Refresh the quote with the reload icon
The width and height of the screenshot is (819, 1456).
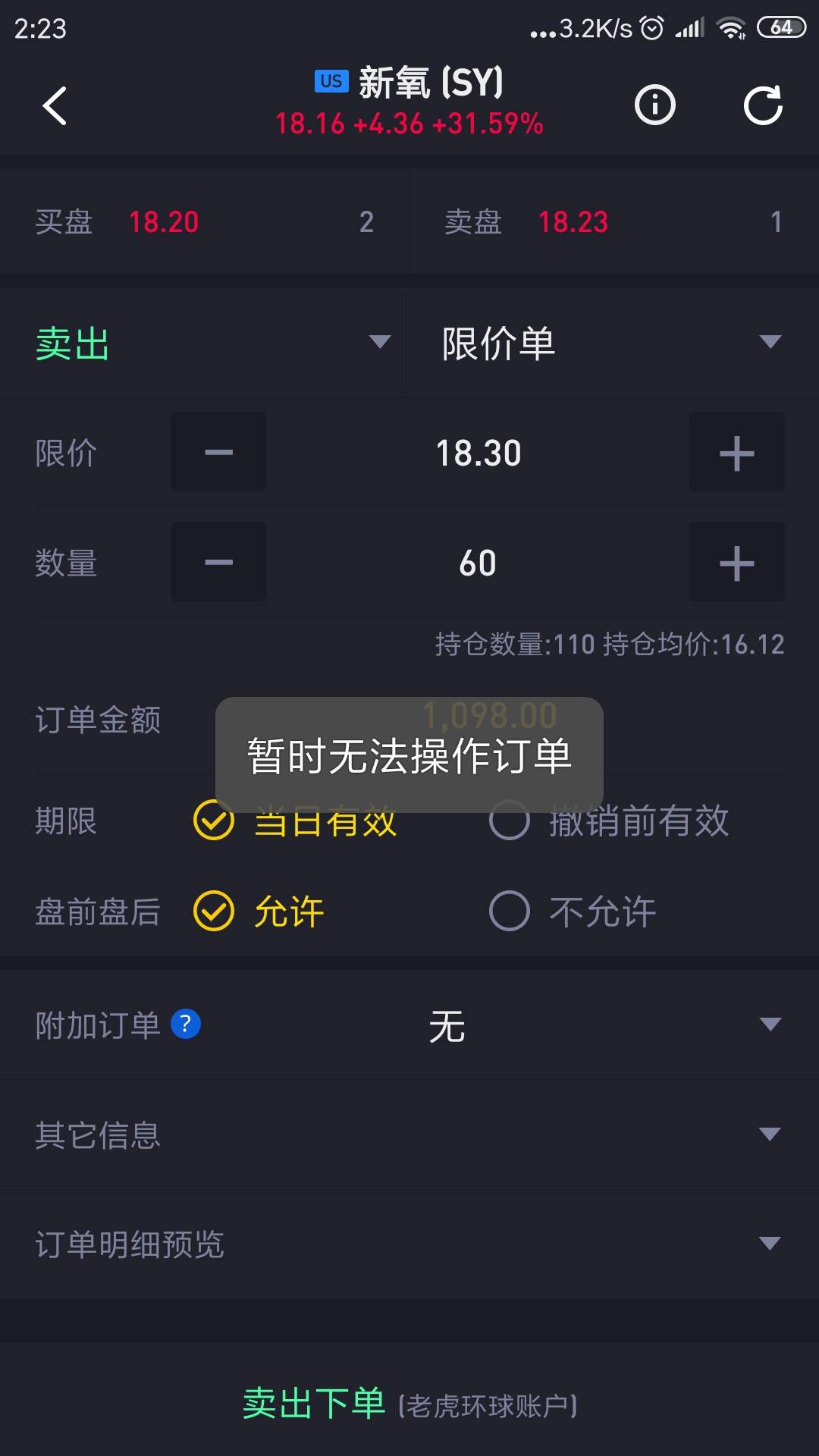point(763,105)
